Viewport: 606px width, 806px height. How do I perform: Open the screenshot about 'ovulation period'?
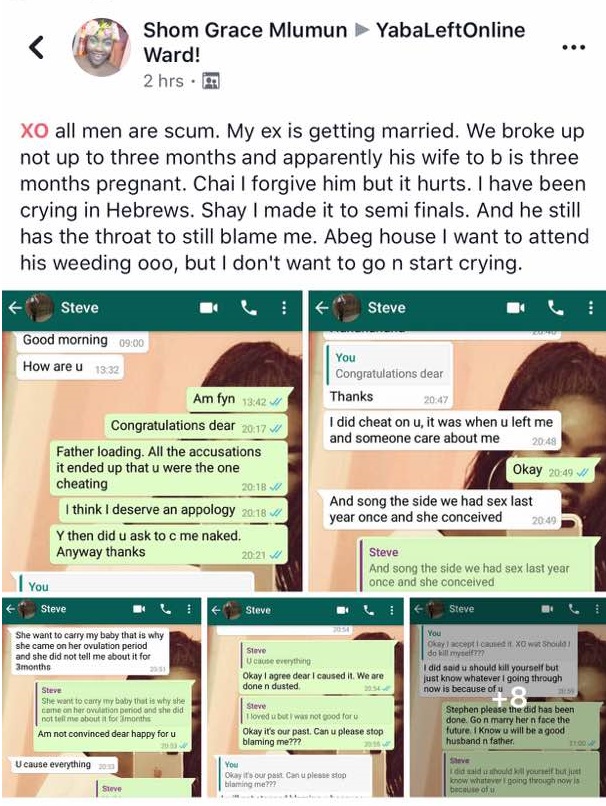[x=100, y=698]
